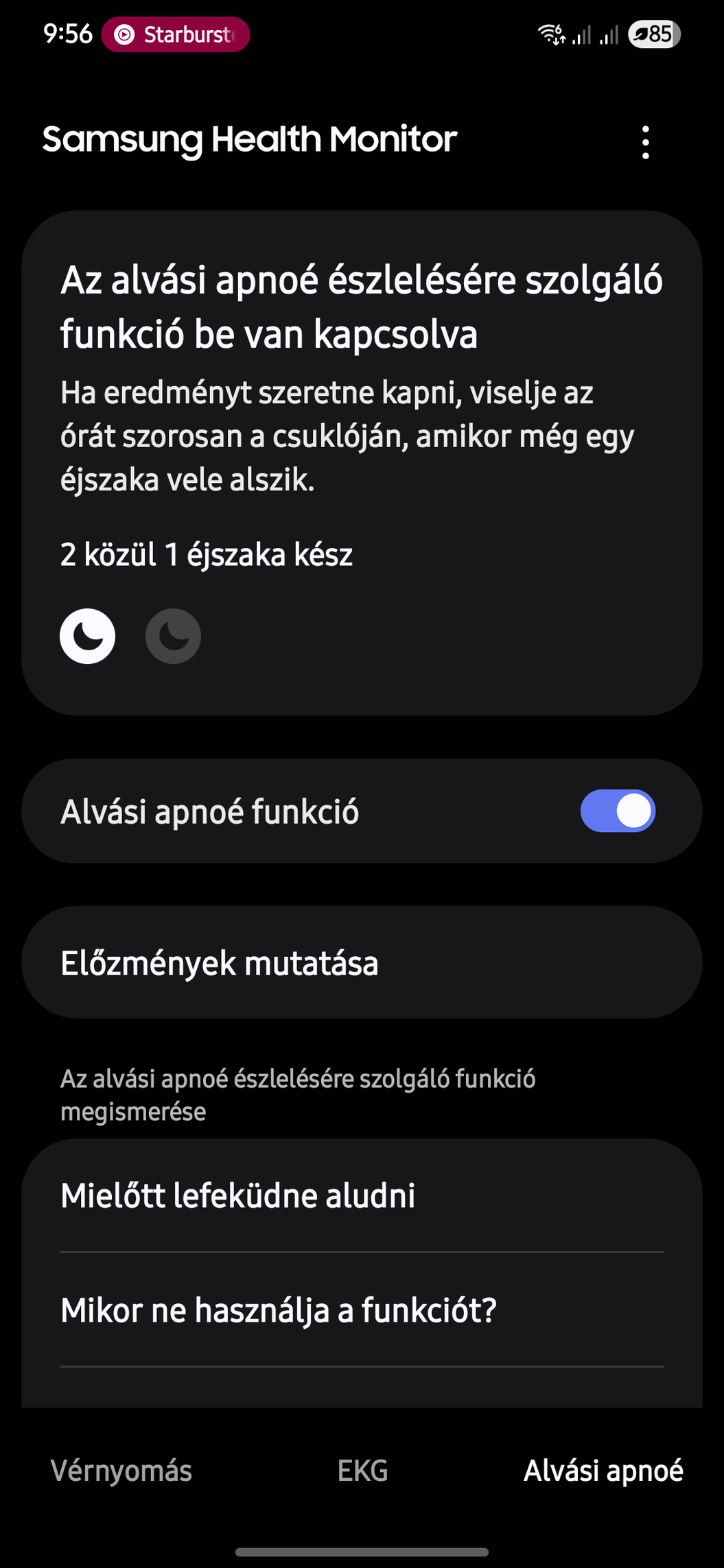
Task: Open the three-dot overflow menu
Action: 645,142
